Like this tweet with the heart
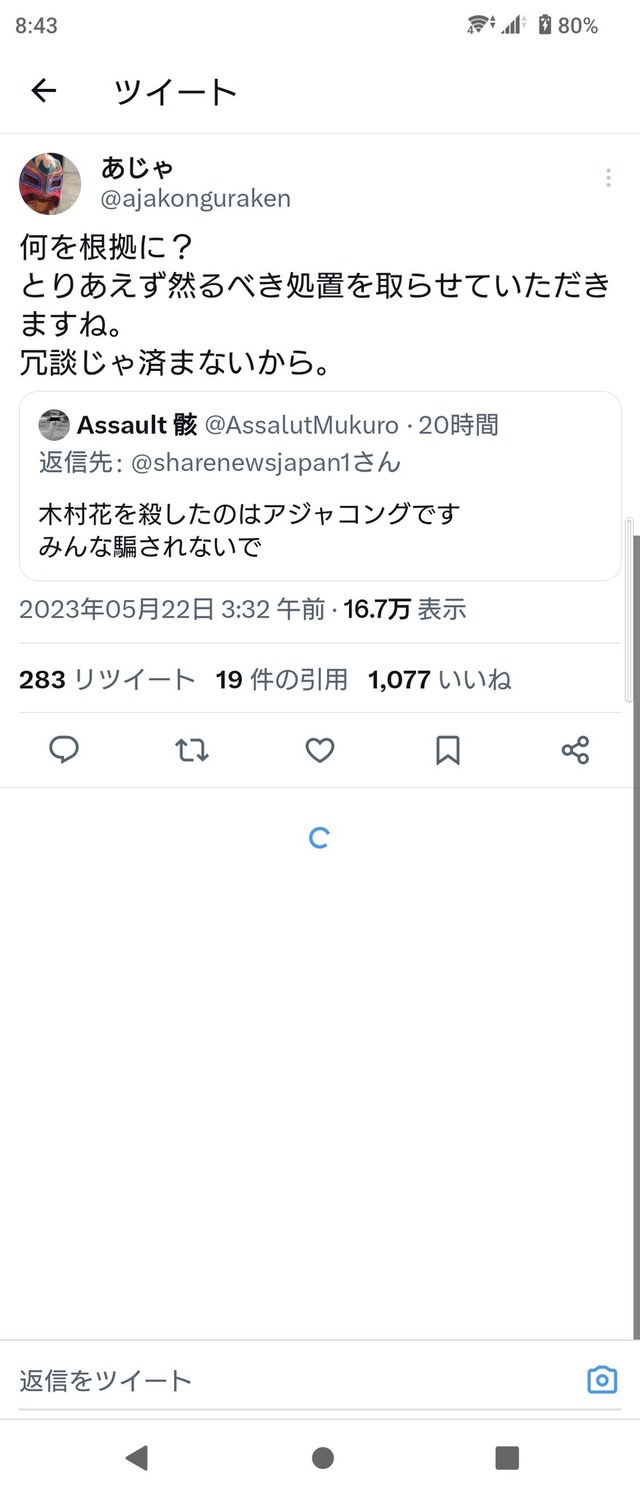Screen dimensions: 640x1493 (320, 750)
